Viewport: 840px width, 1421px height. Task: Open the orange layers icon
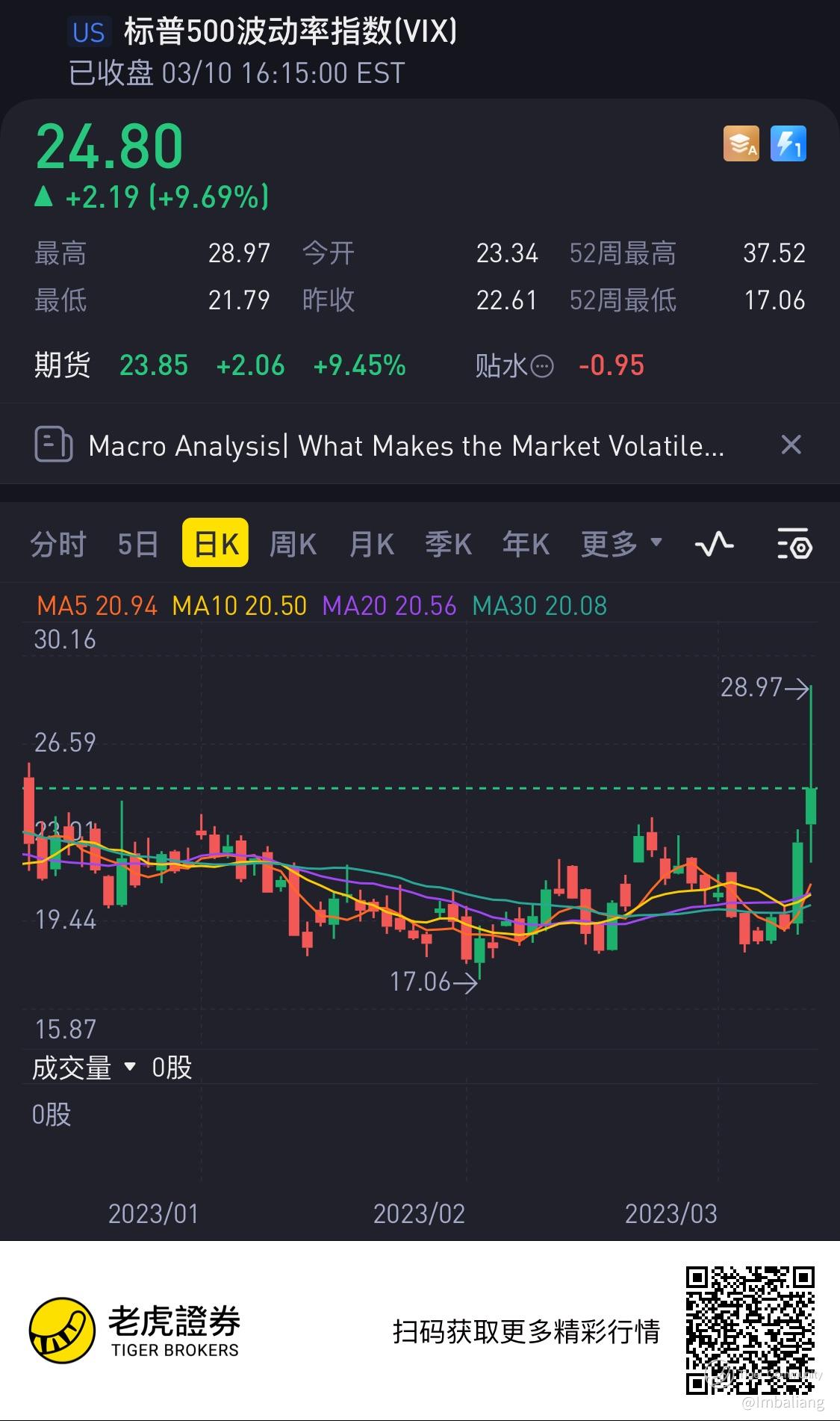[741, 144]
